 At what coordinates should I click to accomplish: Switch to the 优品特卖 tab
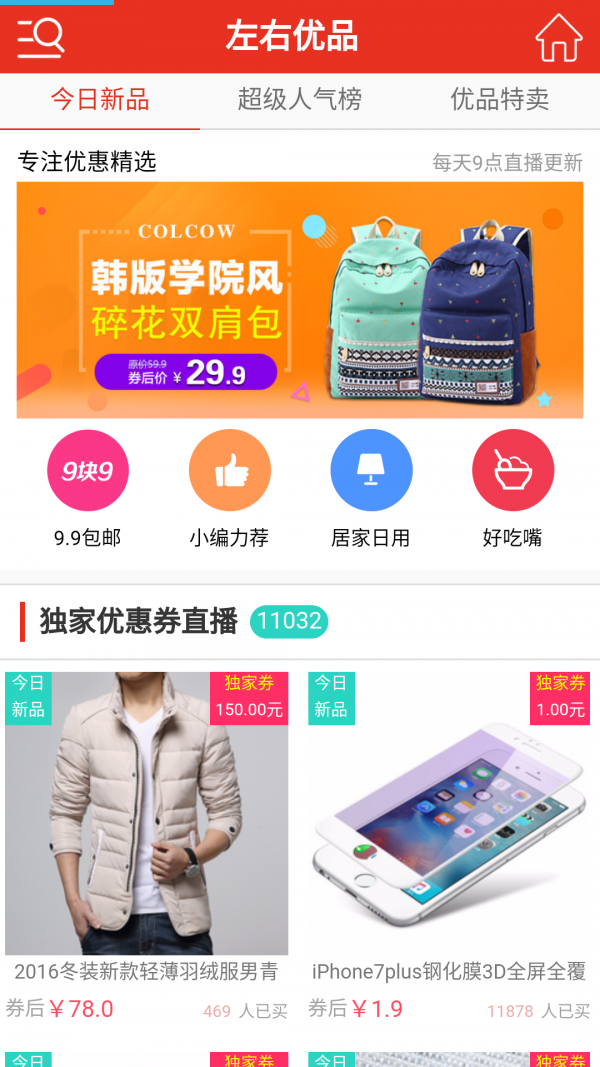click(x=499, y=99)
